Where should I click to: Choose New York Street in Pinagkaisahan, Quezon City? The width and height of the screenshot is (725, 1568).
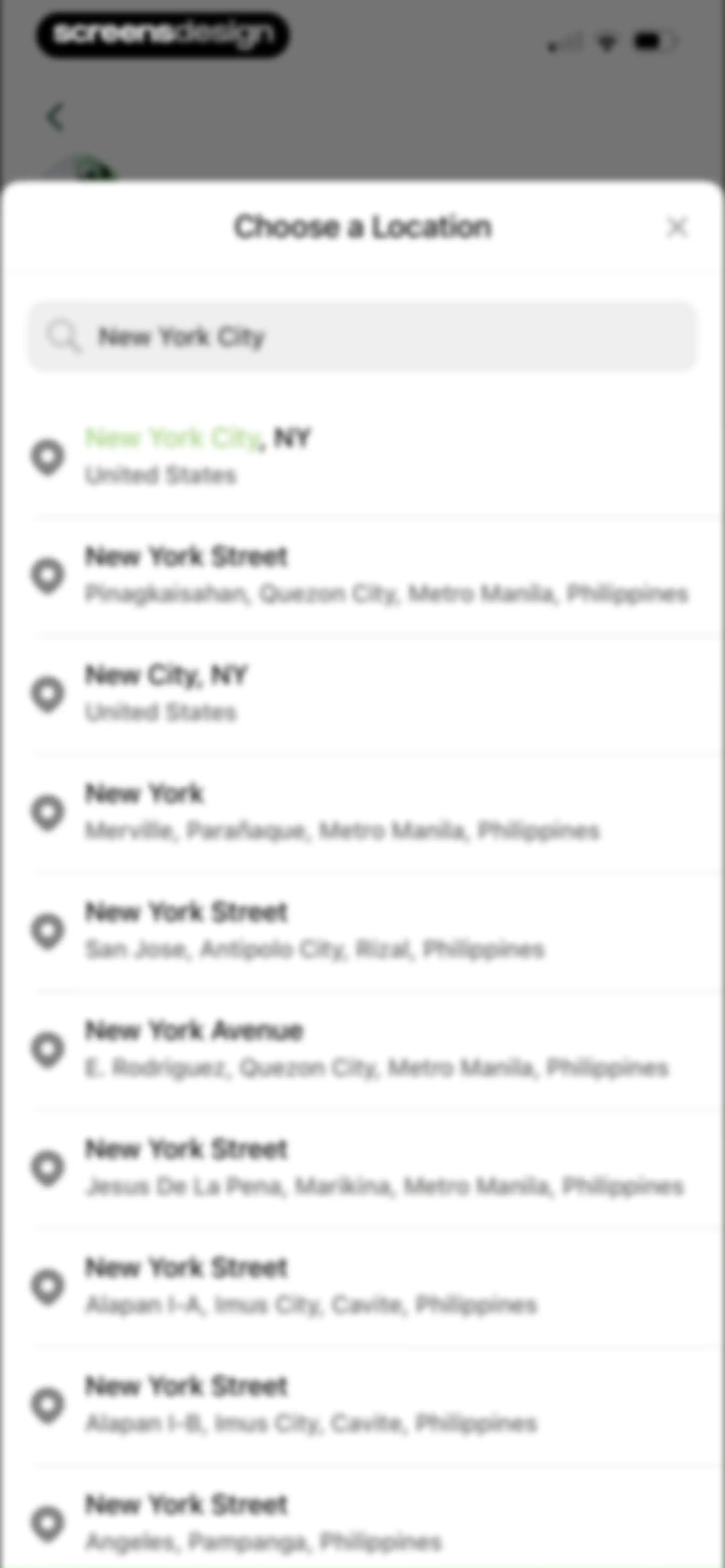[362, 574]
